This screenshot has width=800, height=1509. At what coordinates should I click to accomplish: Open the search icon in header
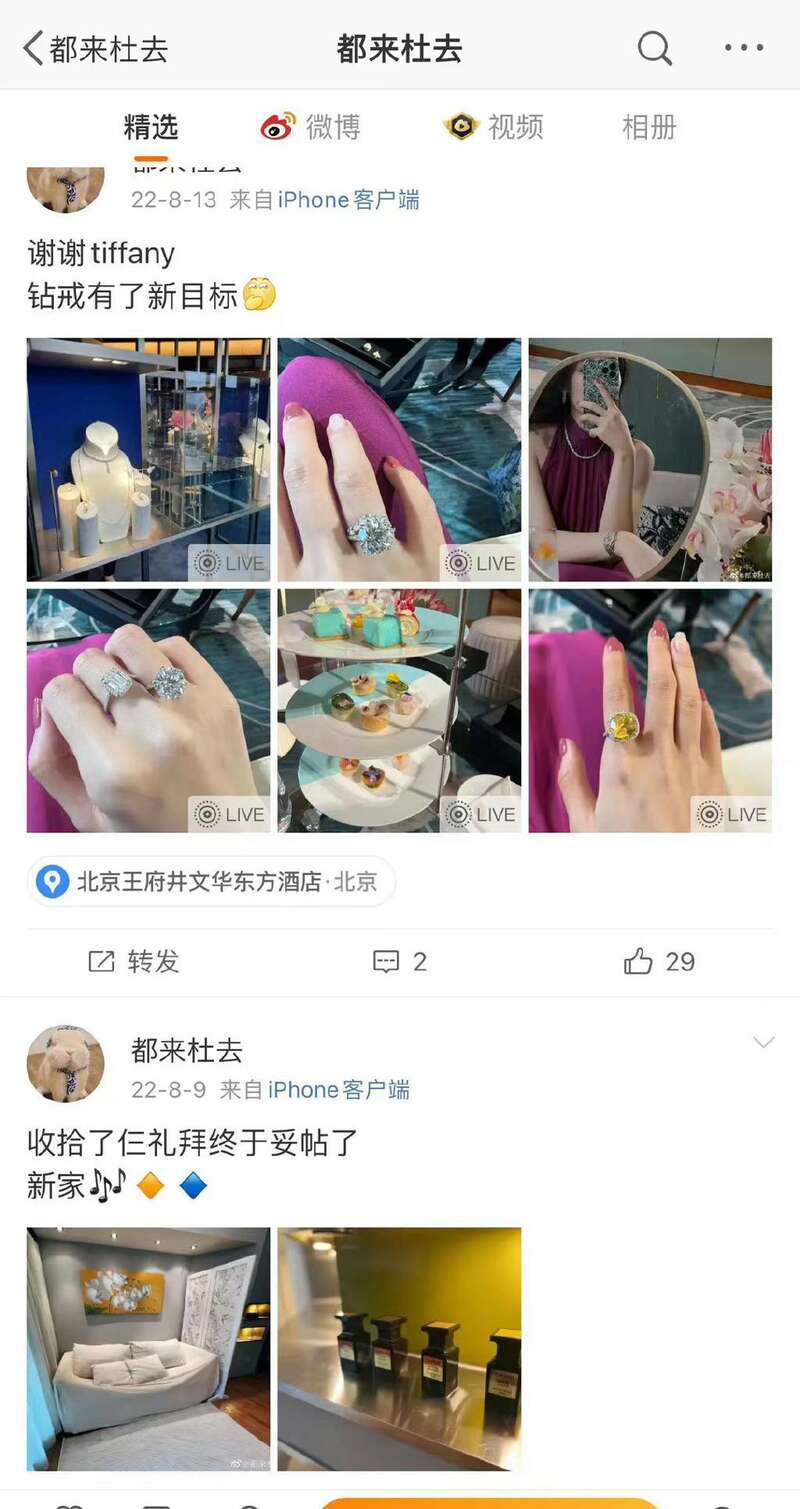(654, 47)
